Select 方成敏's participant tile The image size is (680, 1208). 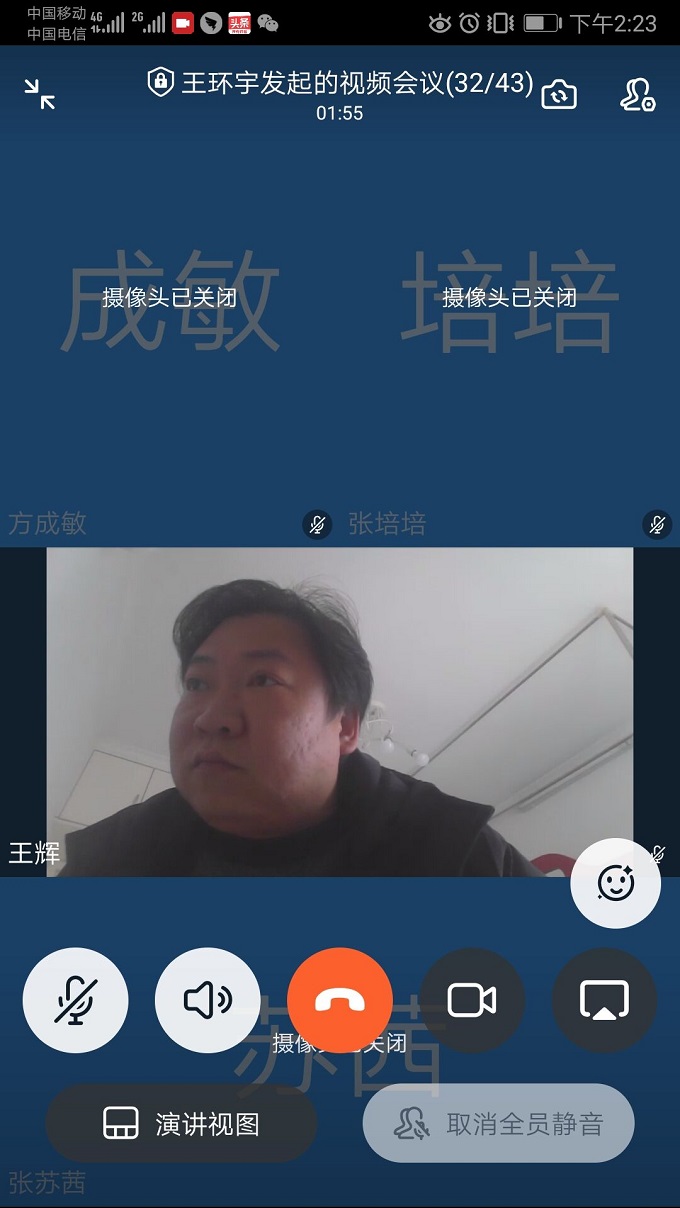170,300
